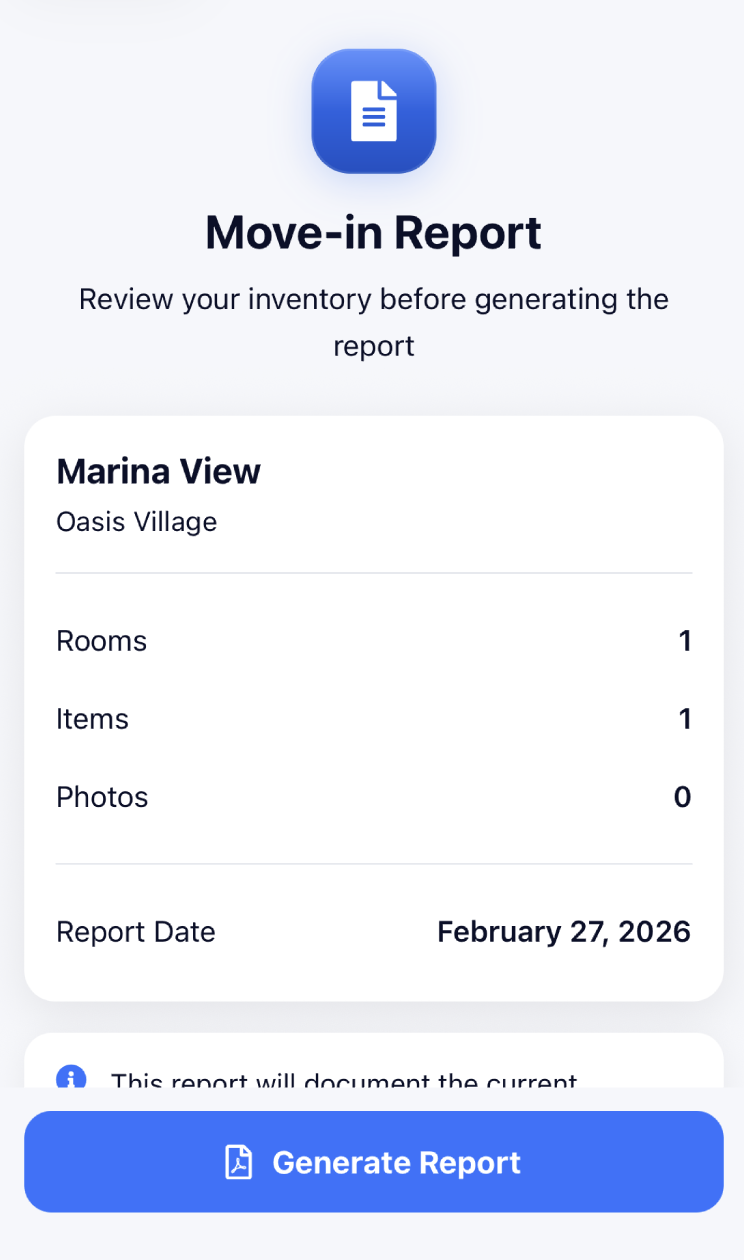Tap the Items row showing 1

click(x=373, y=718)
